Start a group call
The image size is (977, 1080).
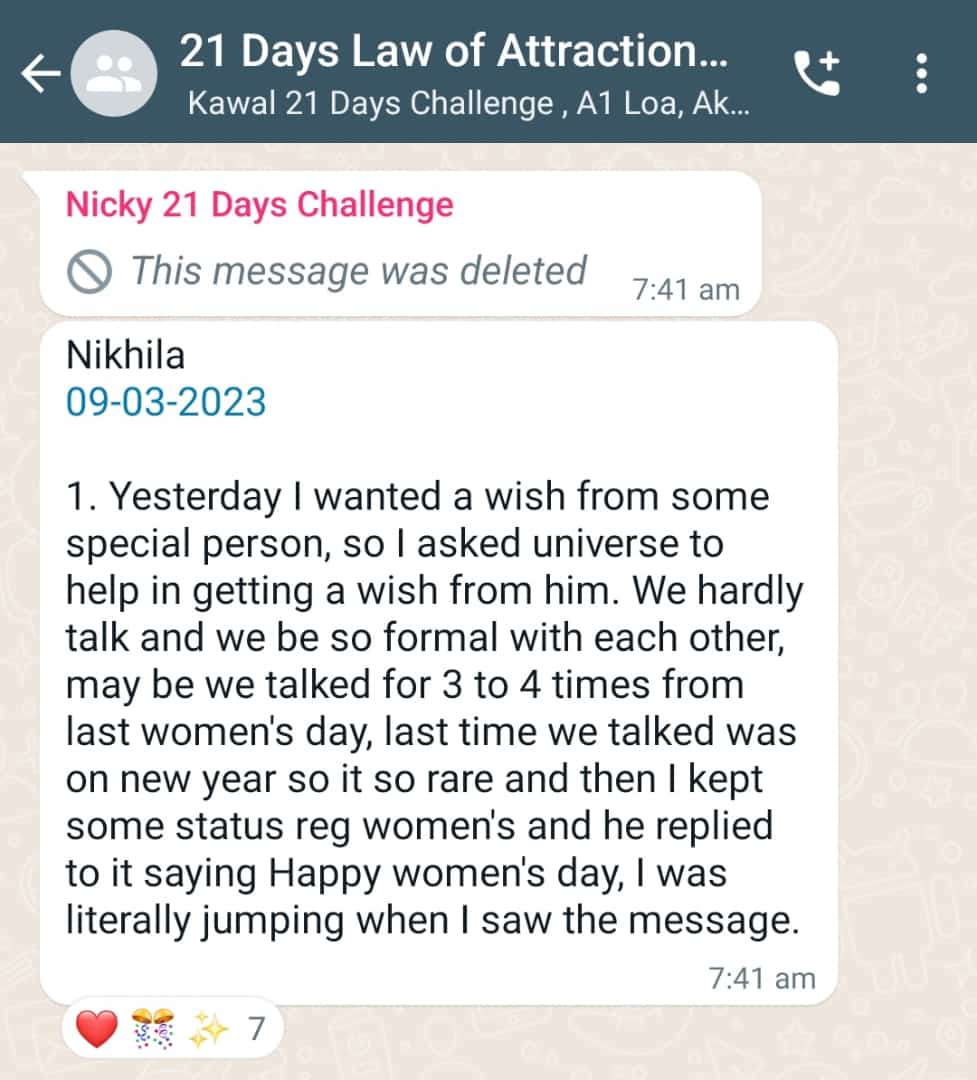click(x=817, y=73)
